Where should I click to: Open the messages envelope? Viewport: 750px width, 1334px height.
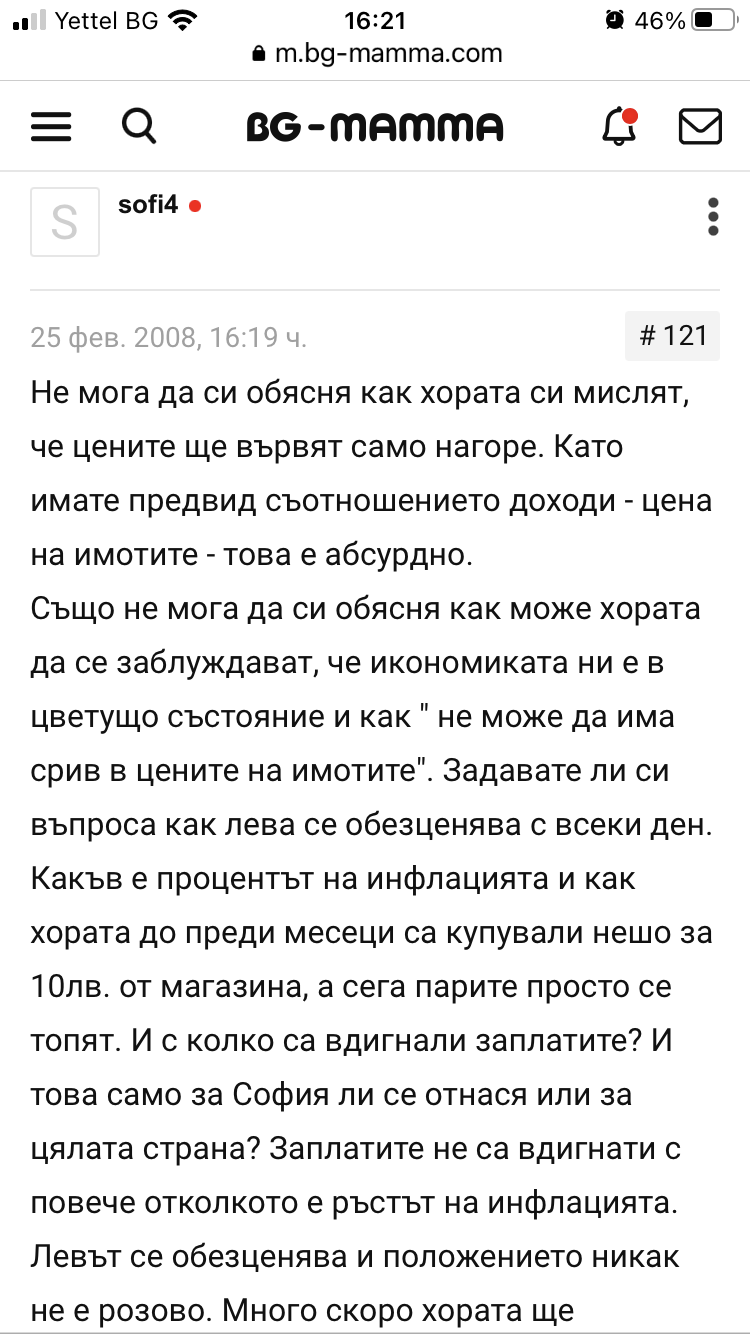[x=700, y=126]
